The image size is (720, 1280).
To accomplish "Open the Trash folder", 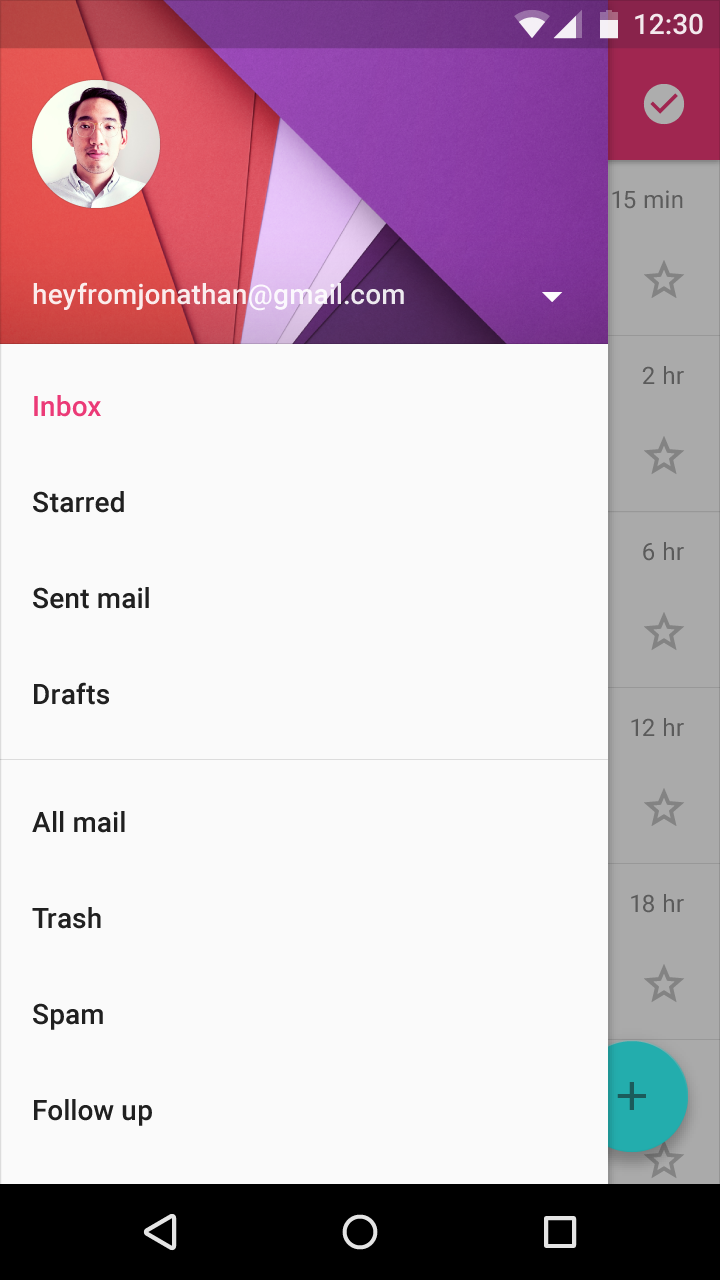I will pyautogui.click(x=304, y=918).
